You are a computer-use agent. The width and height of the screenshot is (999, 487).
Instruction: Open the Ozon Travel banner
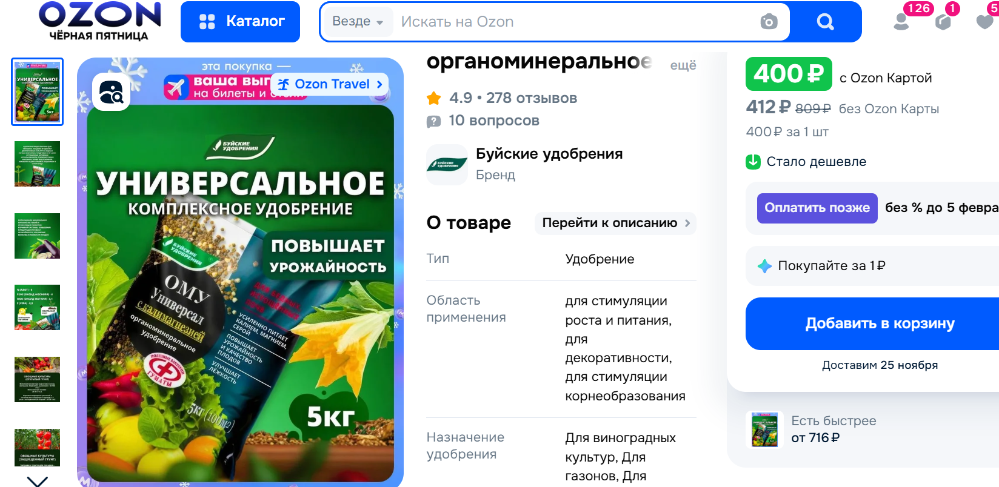click(x=330, y=84)
